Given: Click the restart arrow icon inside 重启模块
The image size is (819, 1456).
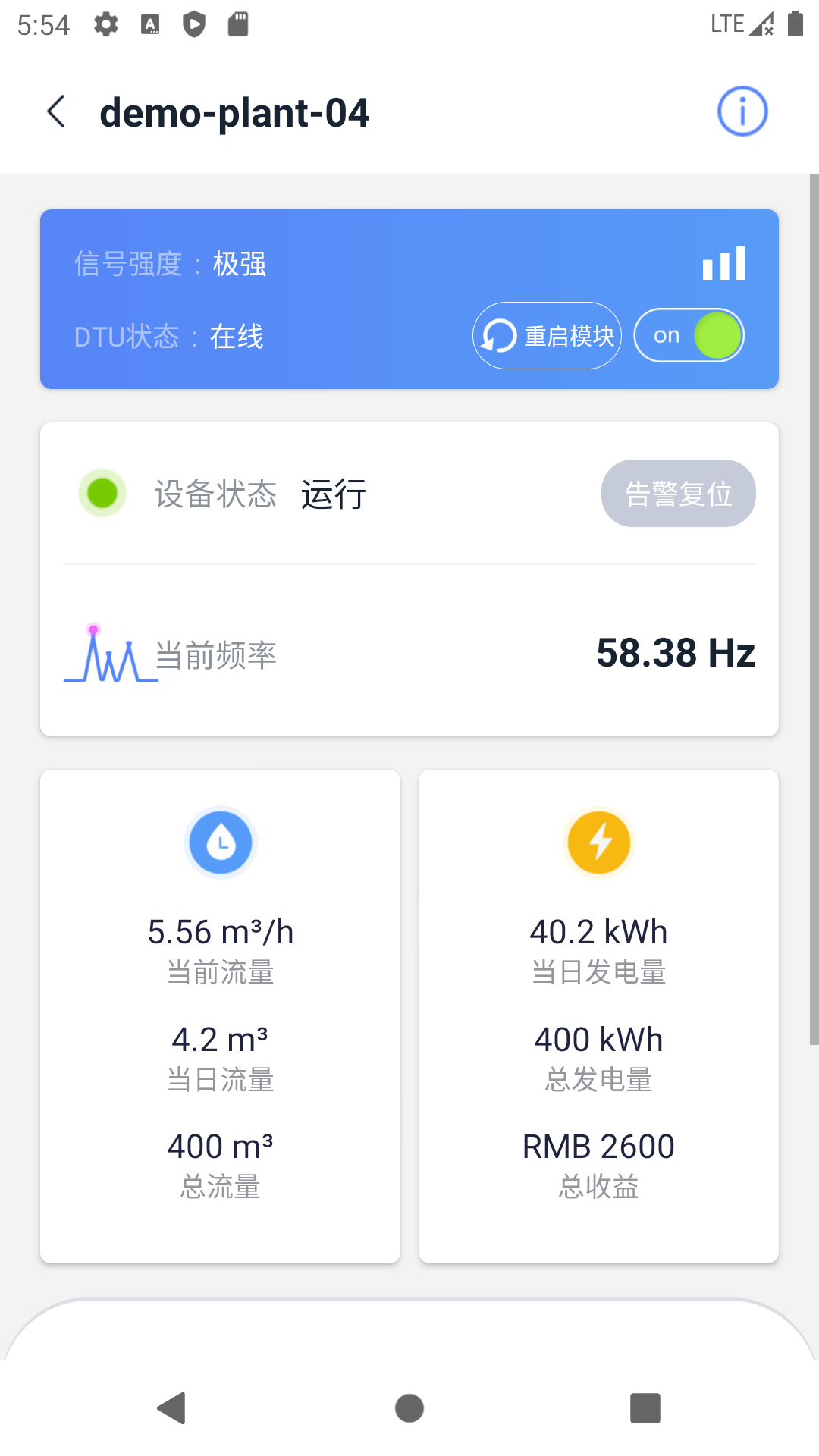Looking at the screenshot, I should pos(500,334).
